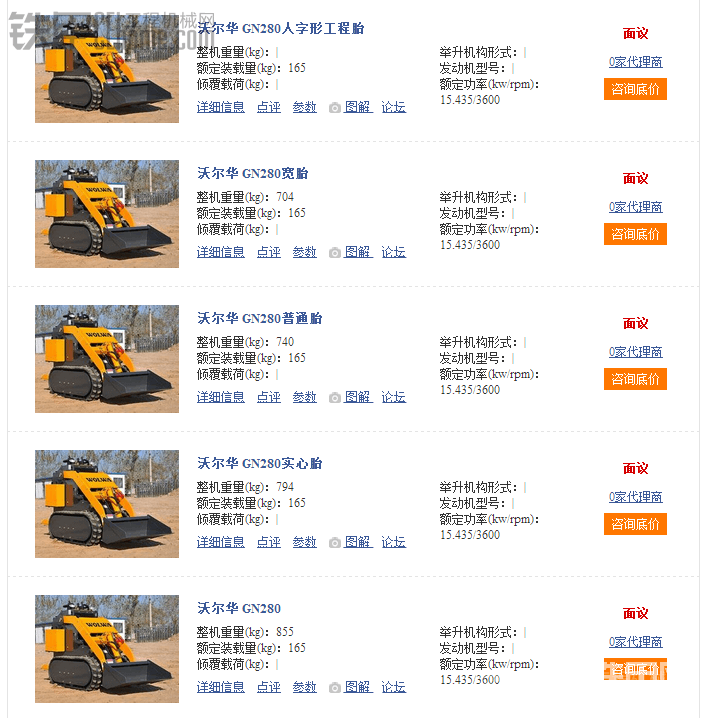Tap 咨询底价 for GN280实心胎
The width and height of the screenshot is (706, 718).
635,524
